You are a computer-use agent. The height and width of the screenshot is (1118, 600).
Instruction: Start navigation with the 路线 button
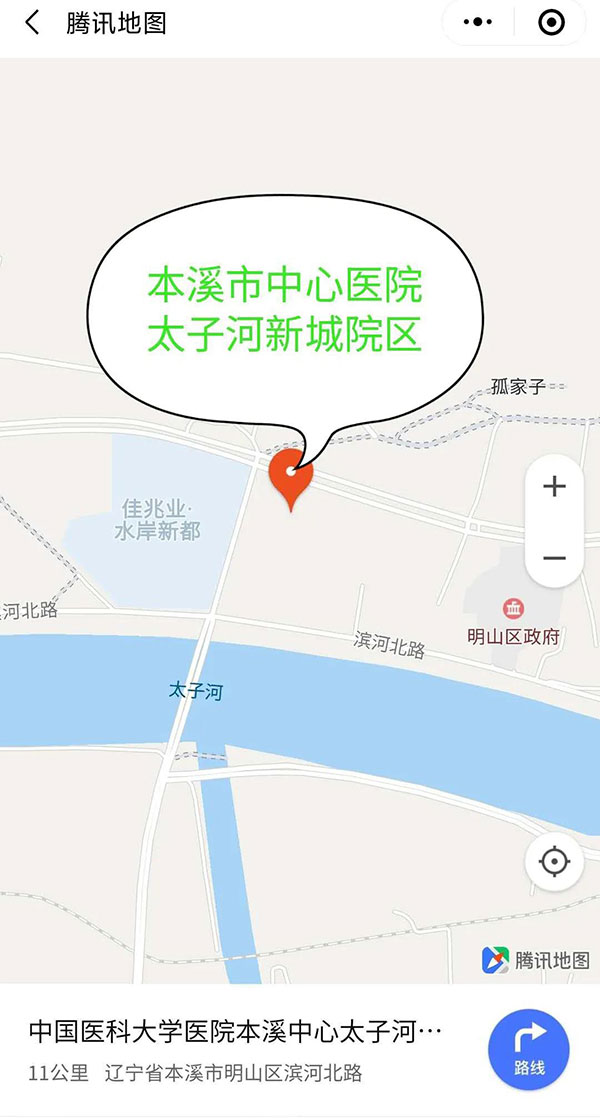coord(529,1050)
